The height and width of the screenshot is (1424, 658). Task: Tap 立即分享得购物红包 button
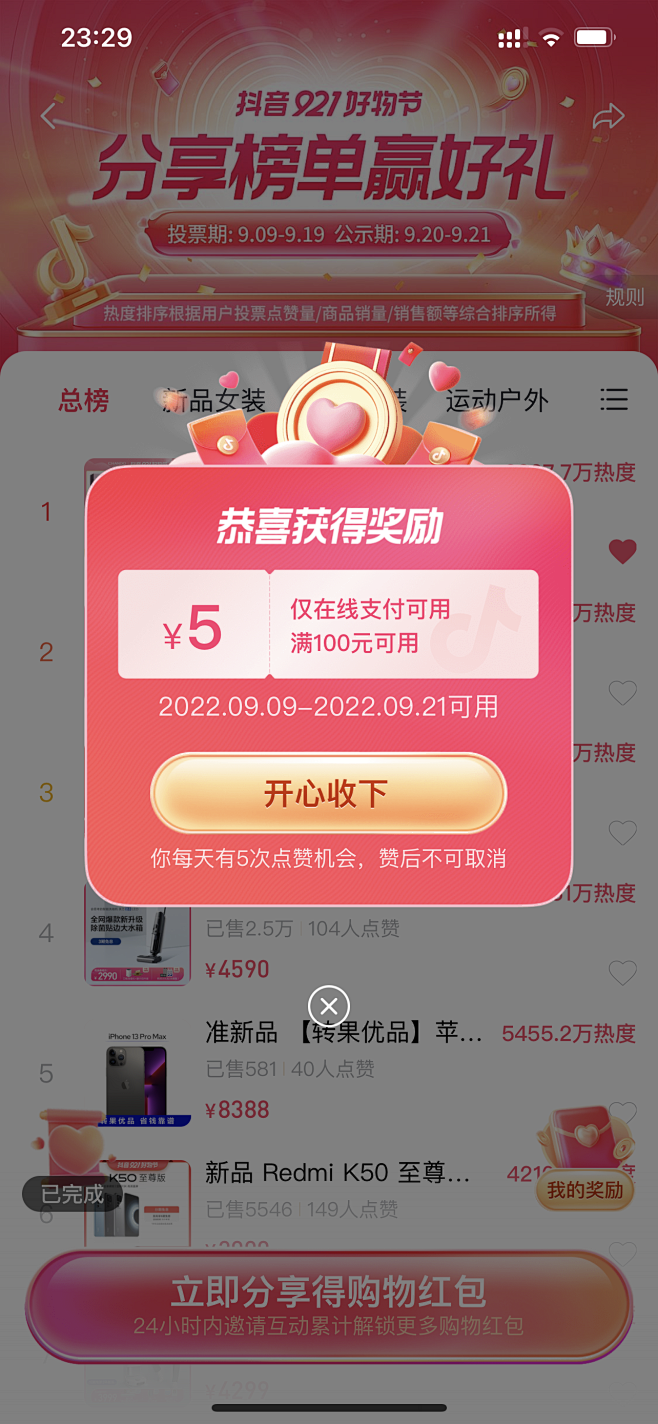329,1303
